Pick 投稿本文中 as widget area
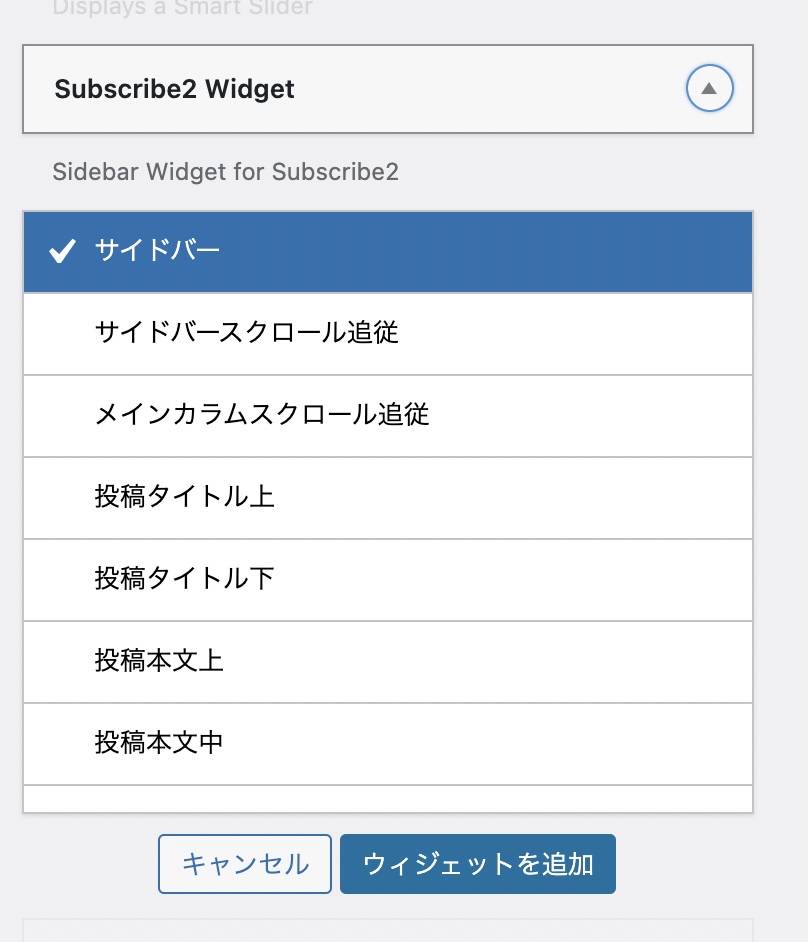The height and width of the screenshot is (942, 808). click(387, 743)
